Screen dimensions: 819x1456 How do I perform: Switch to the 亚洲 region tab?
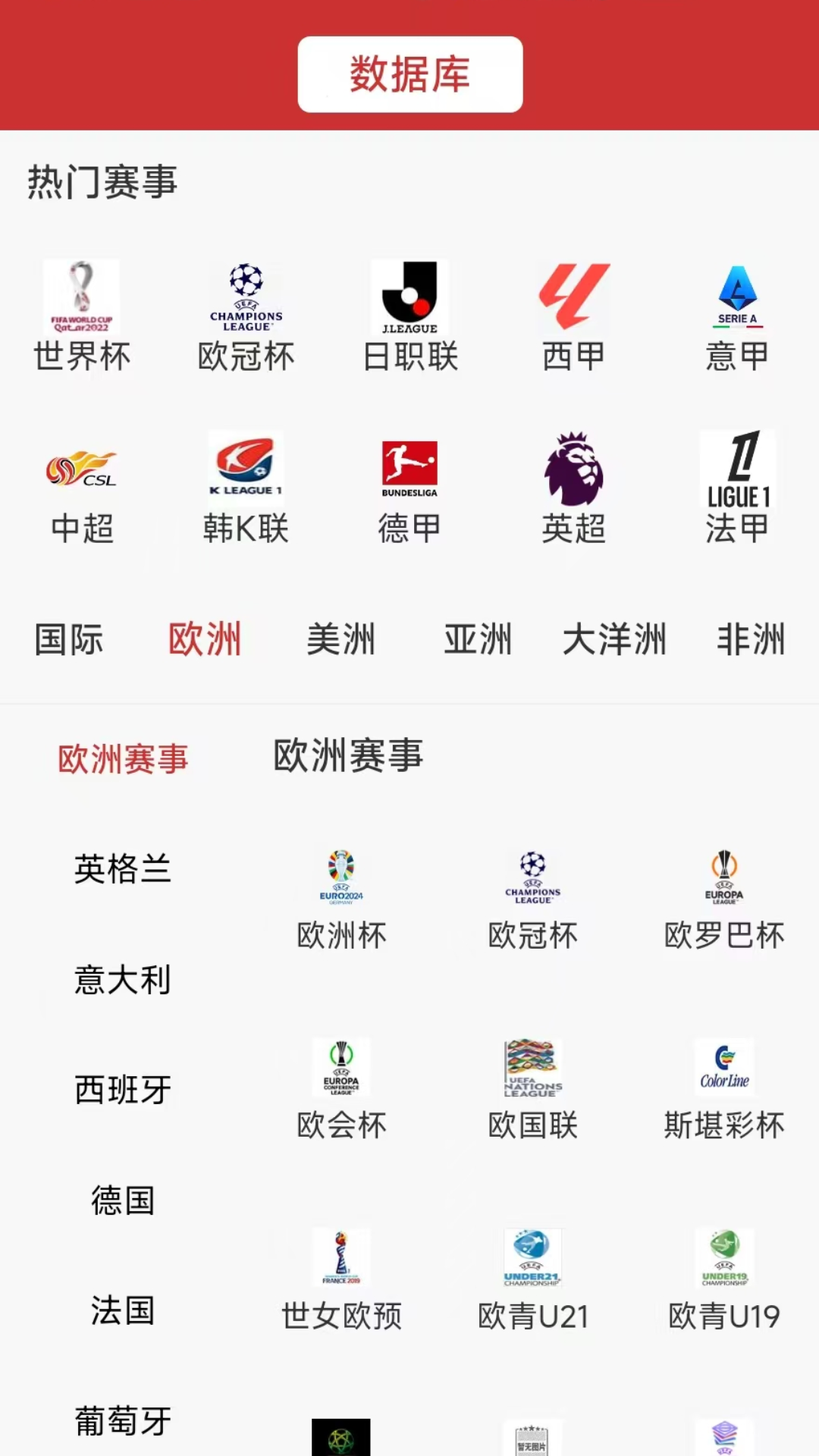[478, 639]
